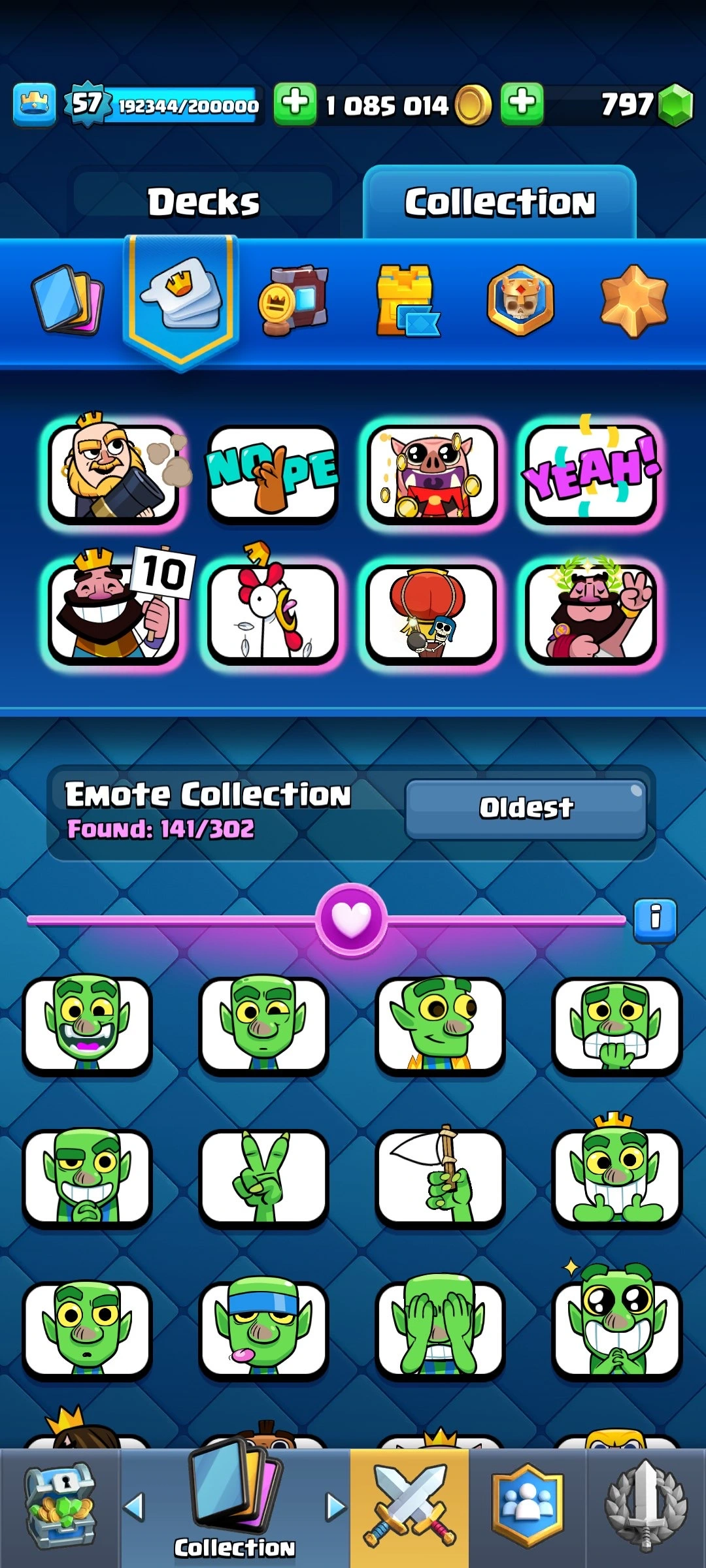Open the Clan social tab
Image resolution: width=706 pixels, height=1568 pixels.
pyautogui.click(x=527, y=1507)
